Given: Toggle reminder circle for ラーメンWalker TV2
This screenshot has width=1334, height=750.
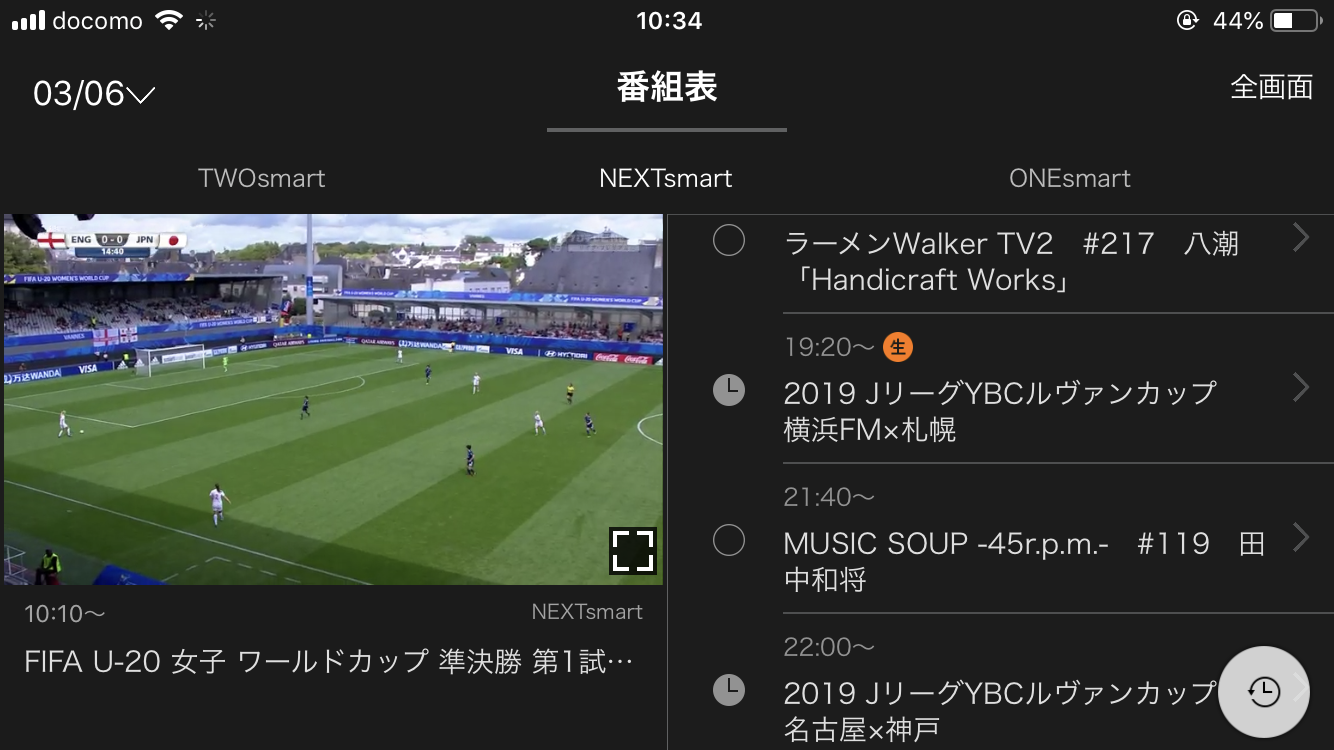Looking at the screenshot, I should [x=729, y=240].
